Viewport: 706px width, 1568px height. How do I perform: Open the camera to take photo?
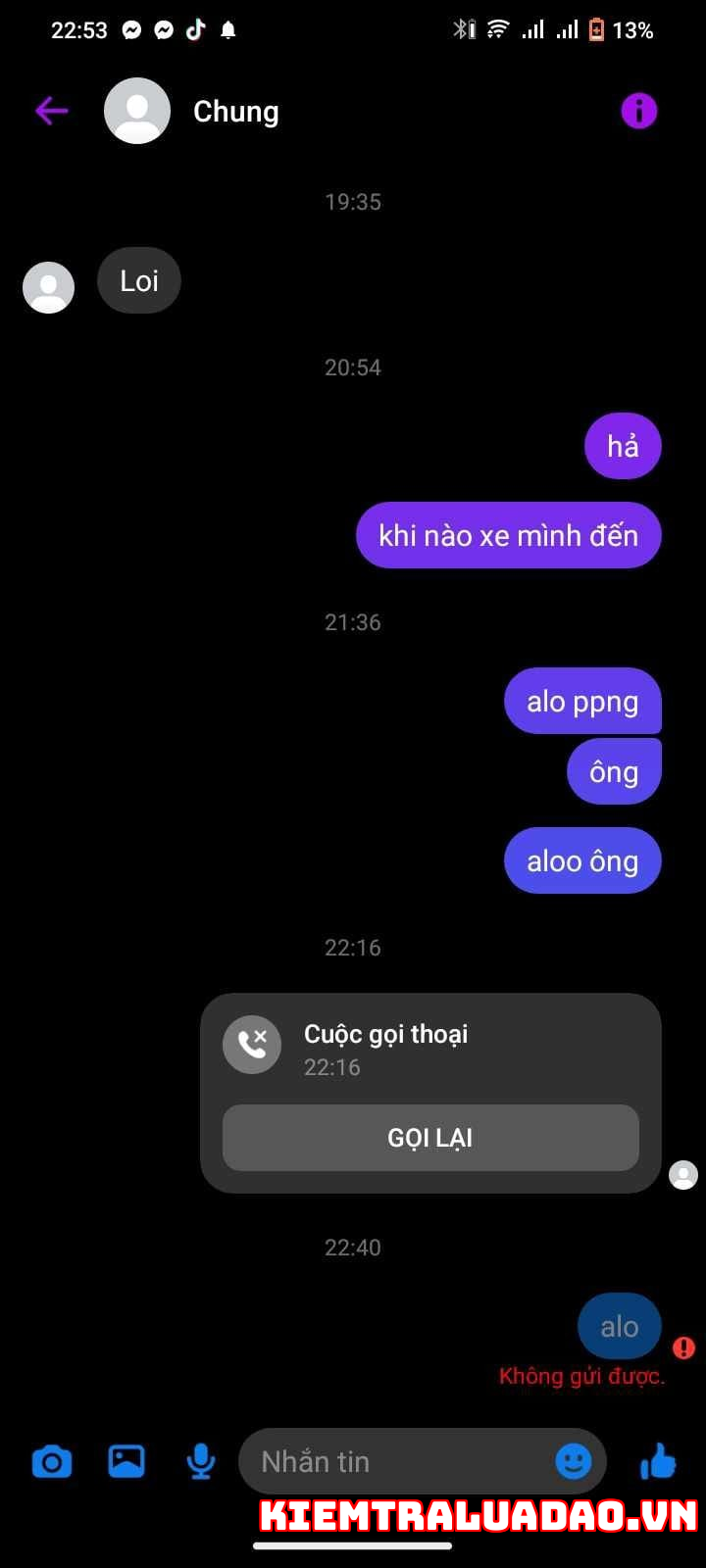pos(52,1462)
